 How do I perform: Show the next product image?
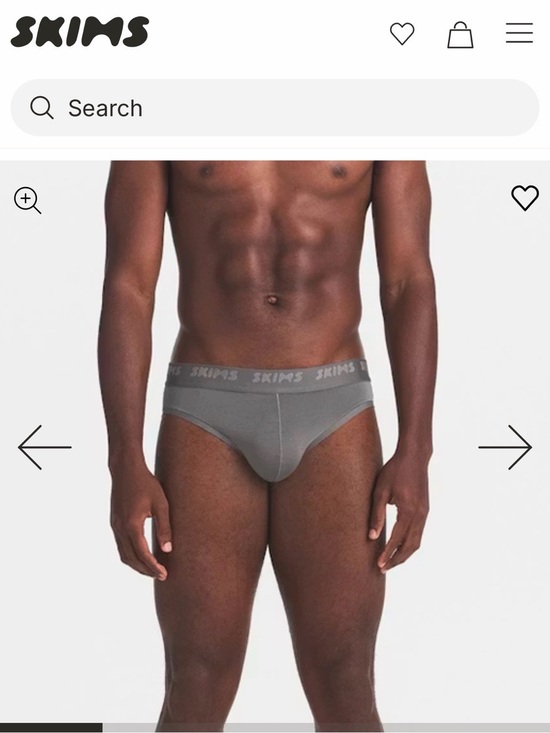505,447
